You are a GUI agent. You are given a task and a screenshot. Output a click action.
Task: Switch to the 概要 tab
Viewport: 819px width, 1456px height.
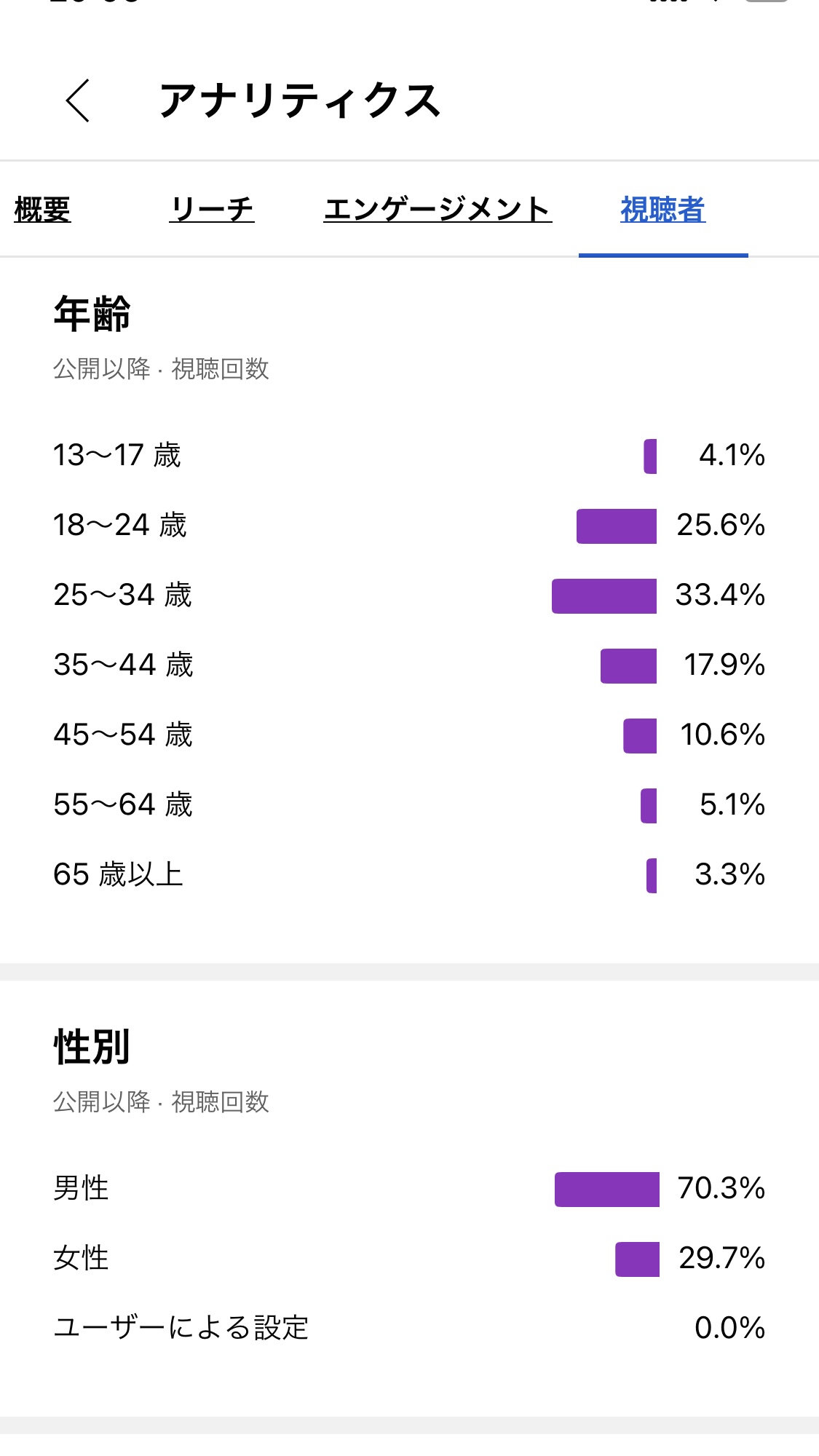coord(42,210)
